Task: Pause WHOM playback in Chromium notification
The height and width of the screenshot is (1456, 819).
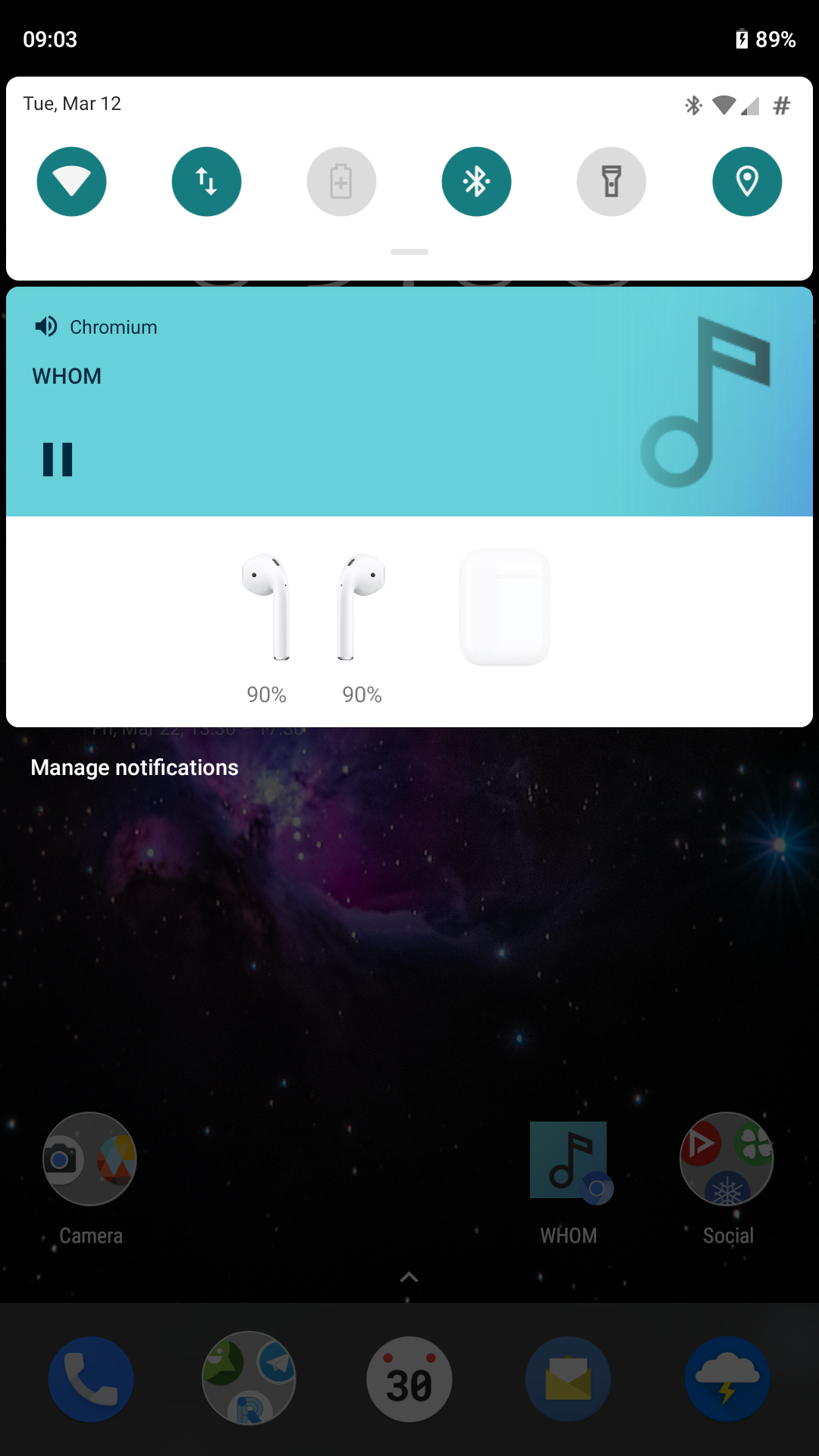Action: [x=58, y=460]
